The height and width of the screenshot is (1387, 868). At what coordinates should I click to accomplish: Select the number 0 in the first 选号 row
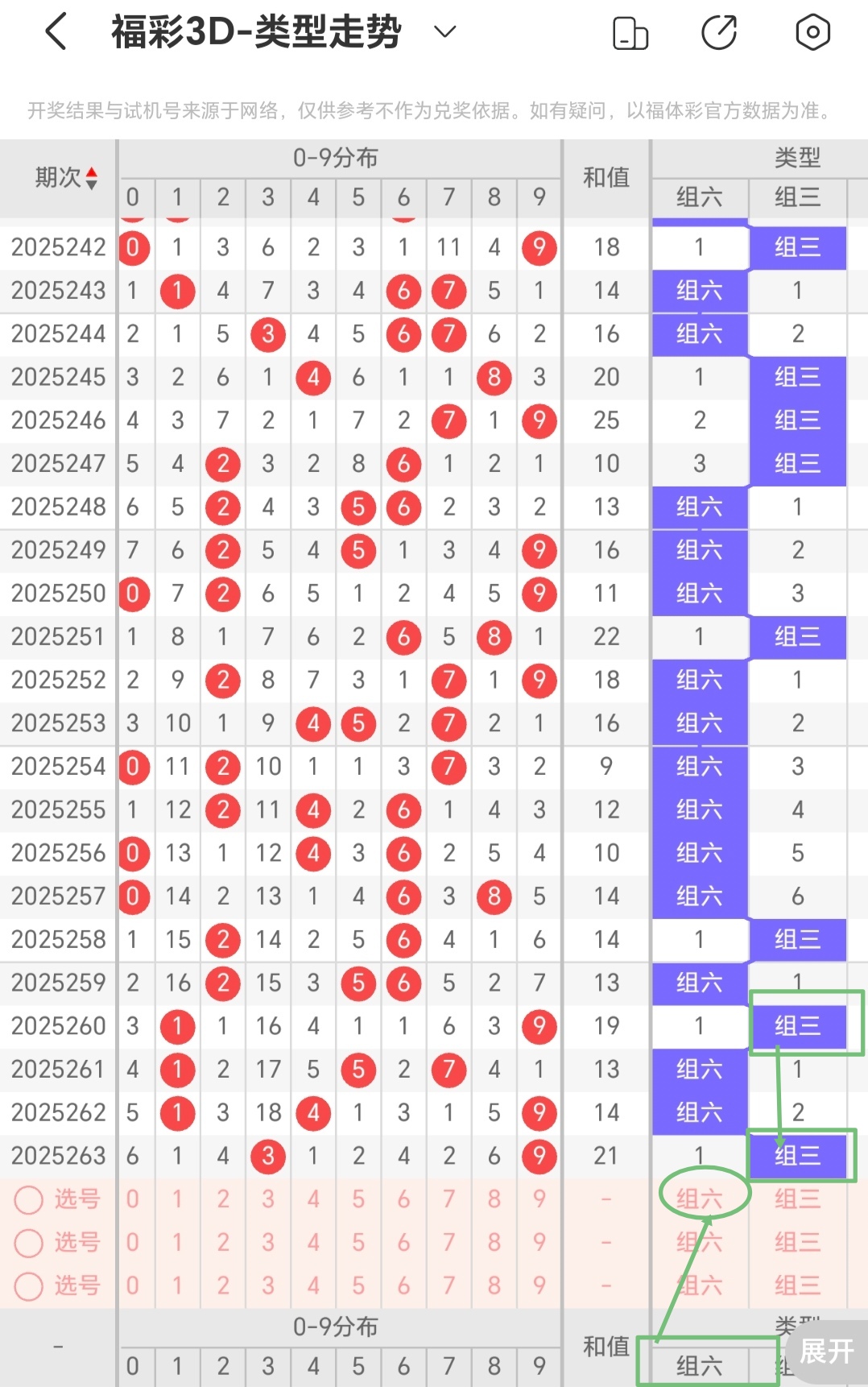134,1199
